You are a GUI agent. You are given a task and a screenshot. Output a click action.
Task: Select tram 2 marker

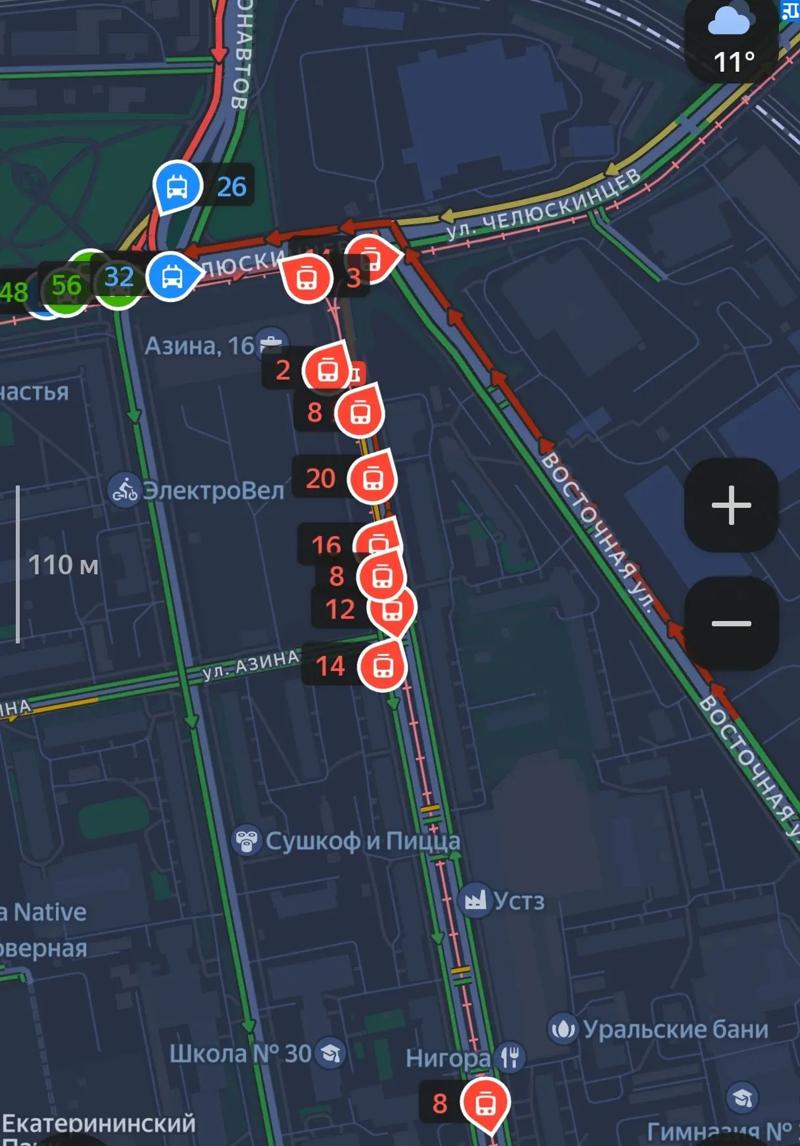coord(326,370)
